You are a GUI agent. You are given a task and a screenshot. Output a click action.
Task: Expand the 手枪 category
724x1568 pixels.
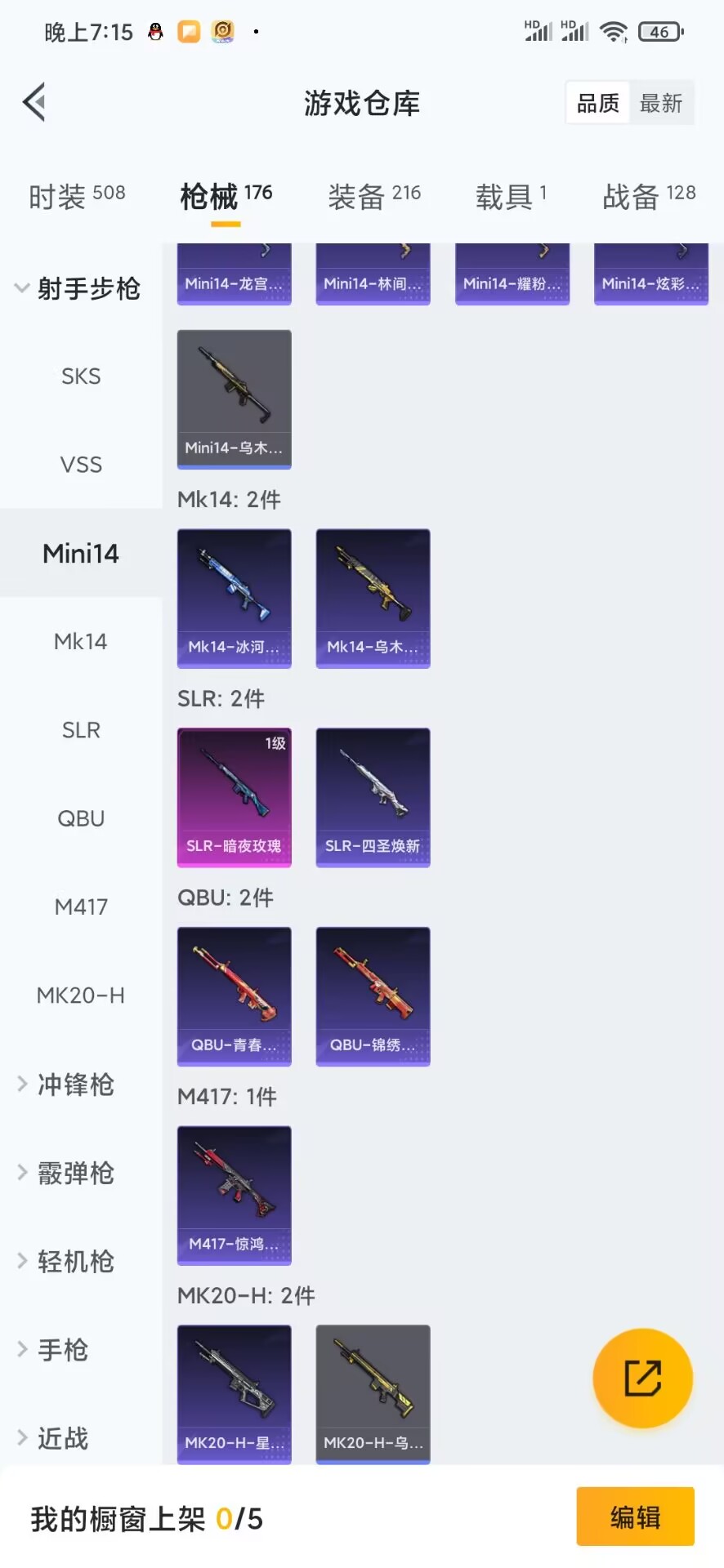click(61, 1350)
